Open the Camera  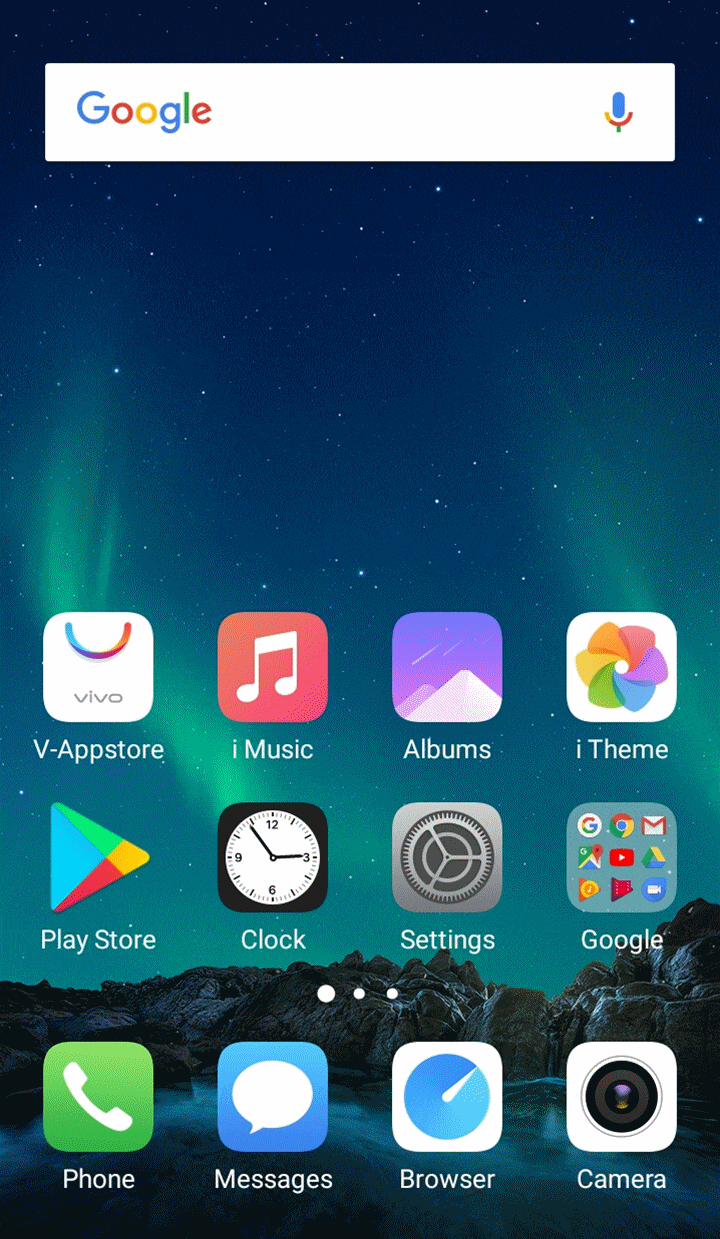tap(621, 1097)
